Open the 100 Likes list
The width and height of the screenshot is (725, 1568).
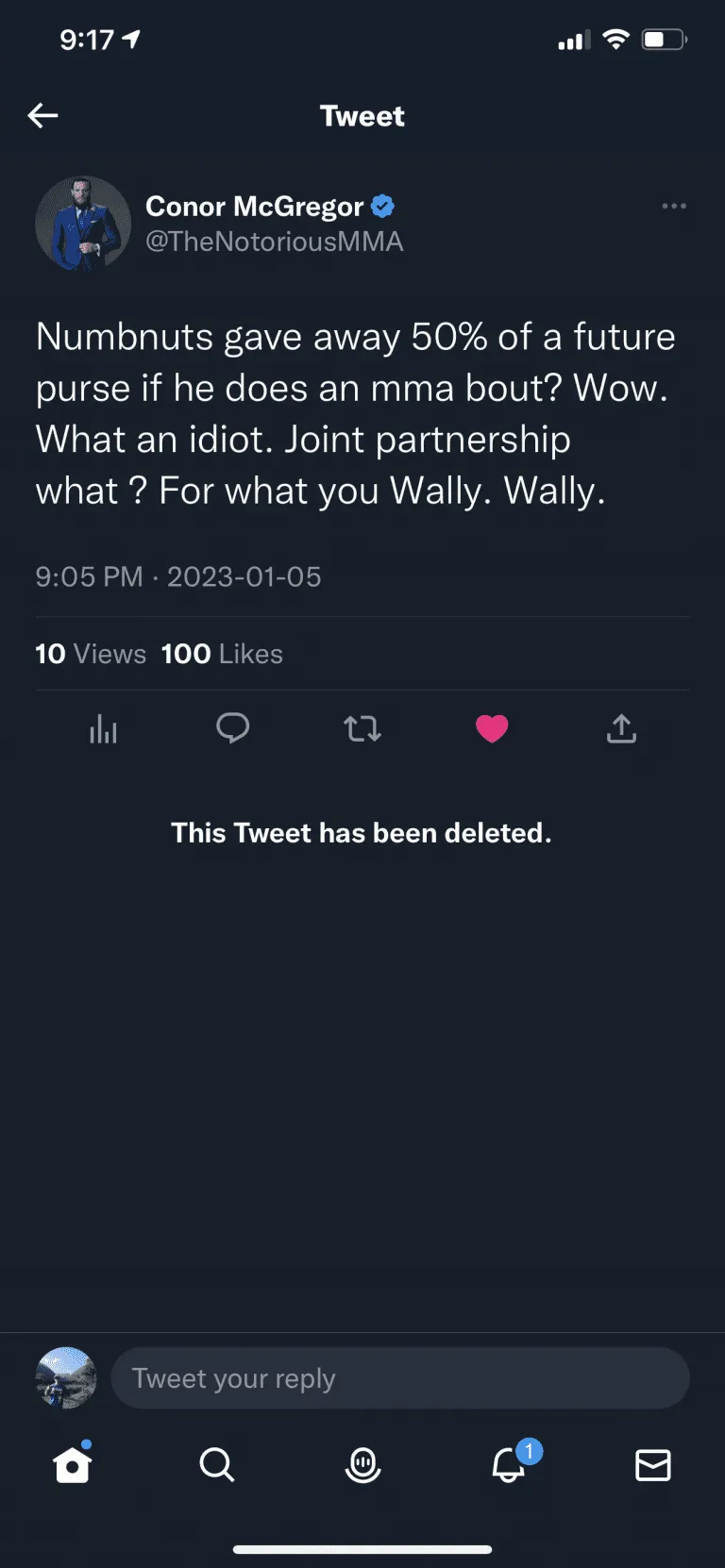click(222, 654)
